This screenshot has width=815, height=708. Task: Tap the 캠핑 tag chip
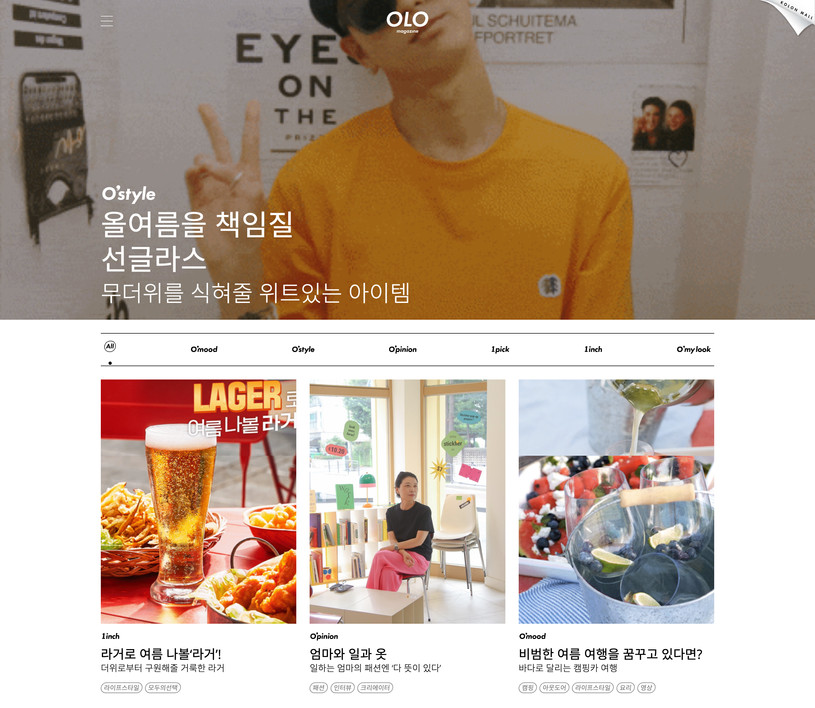point(527,688)
